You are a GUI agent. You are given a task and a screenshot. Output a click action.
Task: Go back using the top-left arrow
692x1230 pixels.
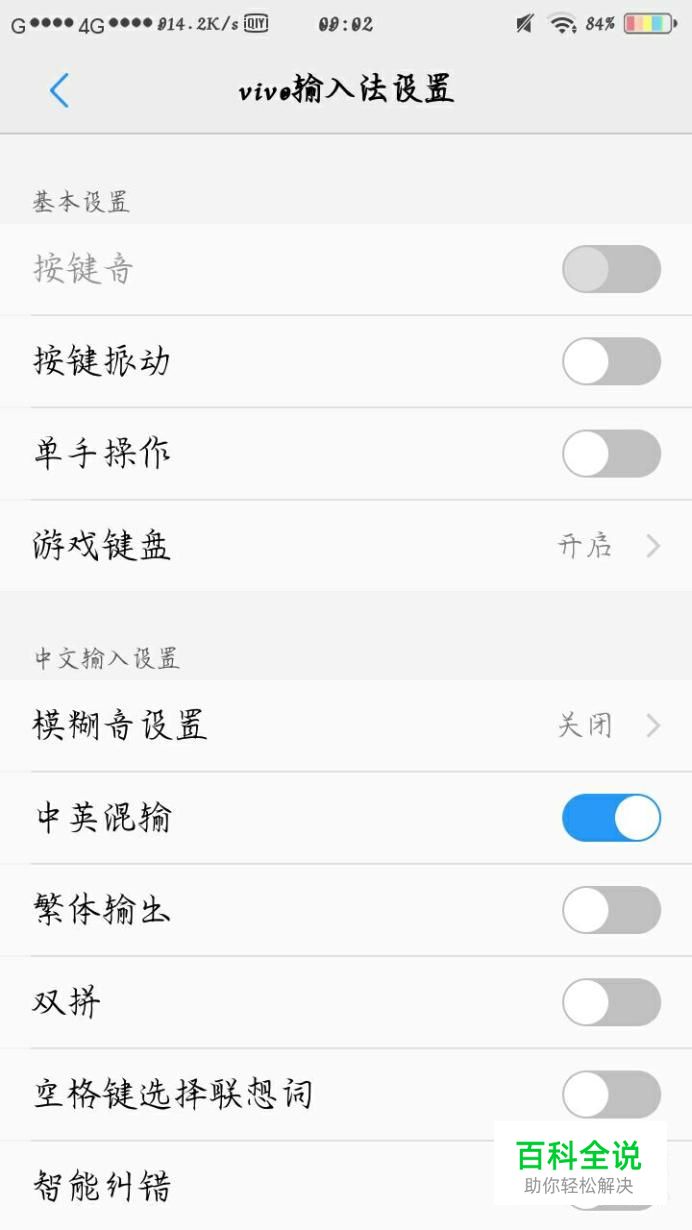pyautogui.click(x=59, y=90)
